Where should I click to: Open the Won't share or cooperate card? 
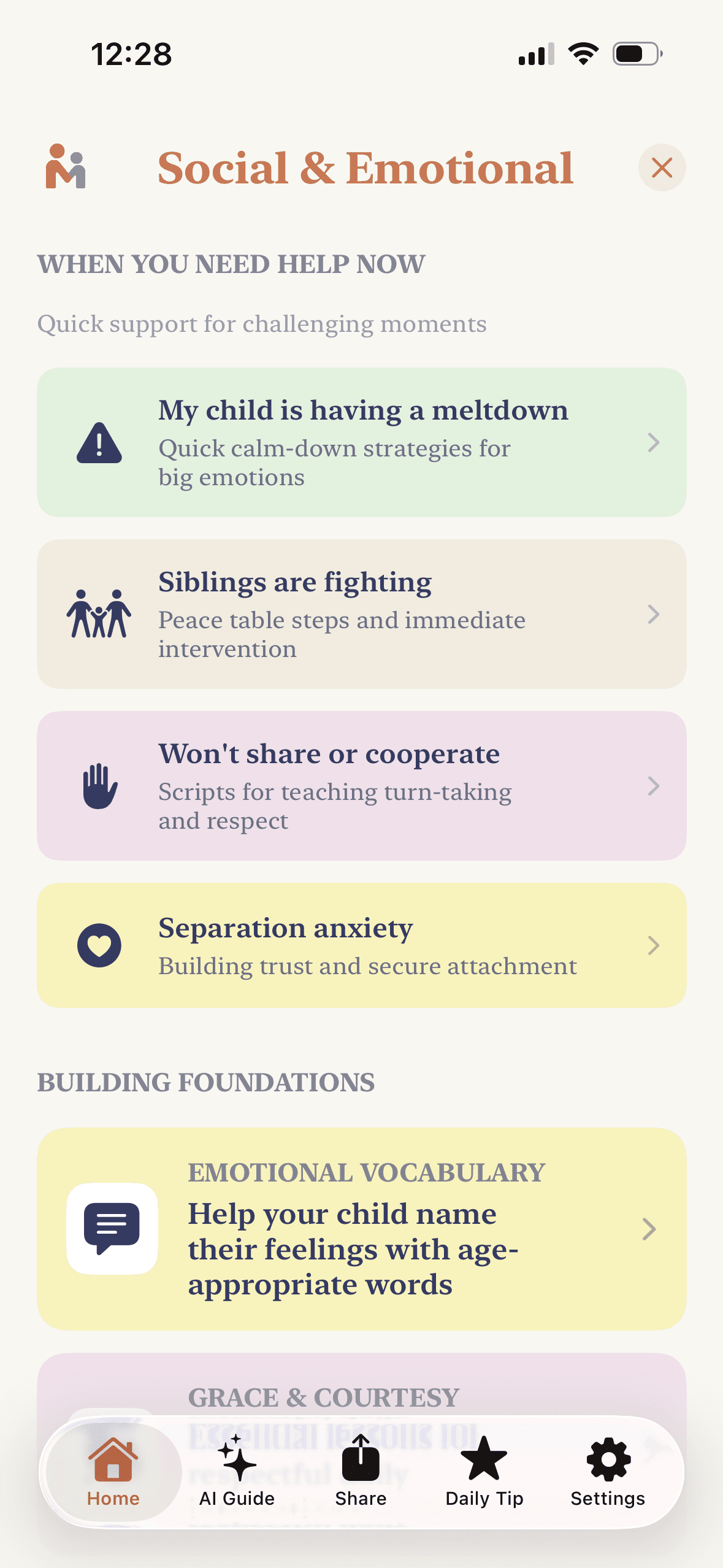pos(362,787)
